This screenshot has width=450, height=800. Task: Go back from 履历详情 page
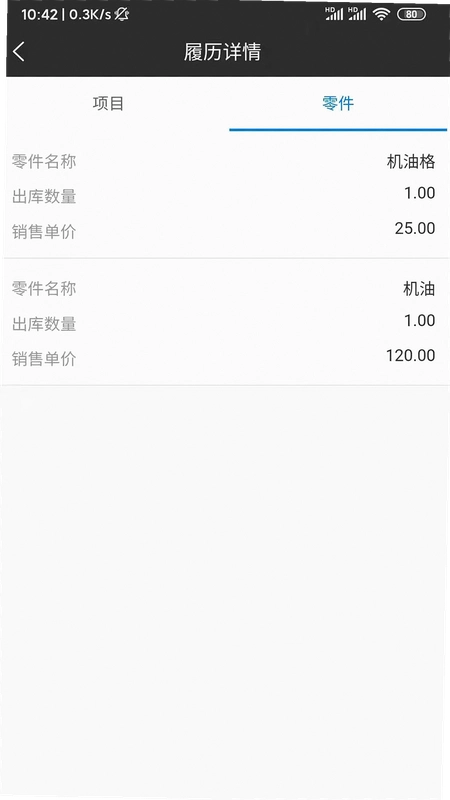(19, 52)
